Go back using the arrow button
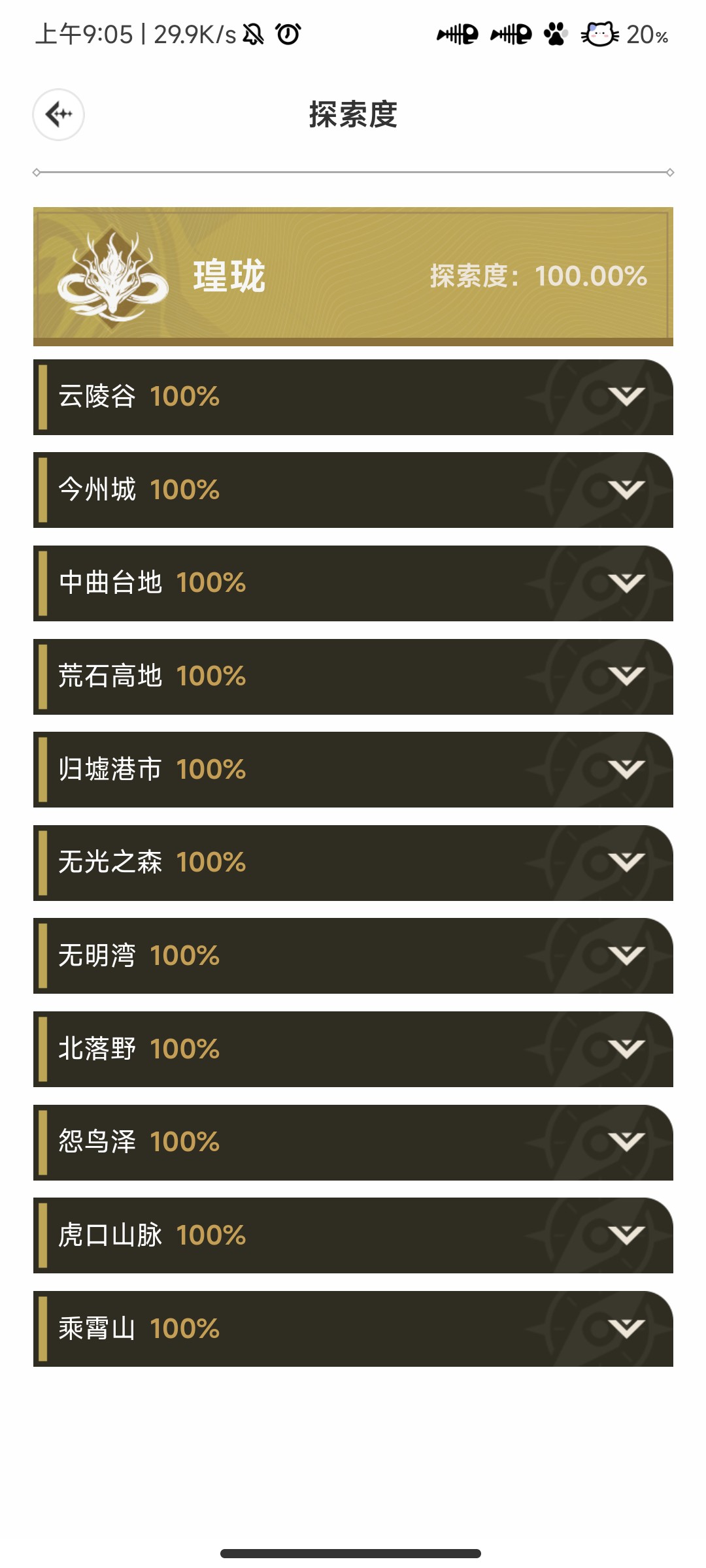Screen dimensions: 706x1568 coord(59,114)
